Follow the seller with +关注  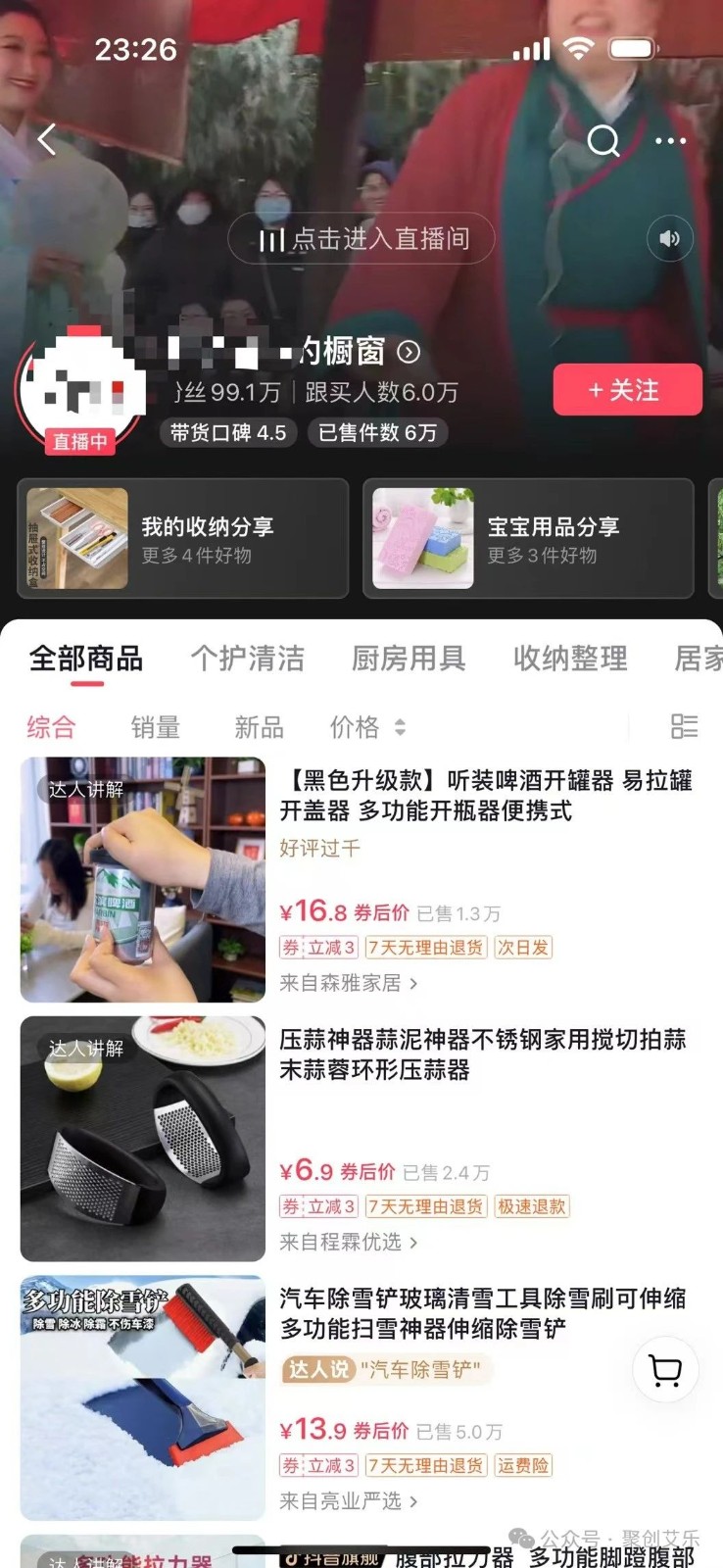coord(627,390)
